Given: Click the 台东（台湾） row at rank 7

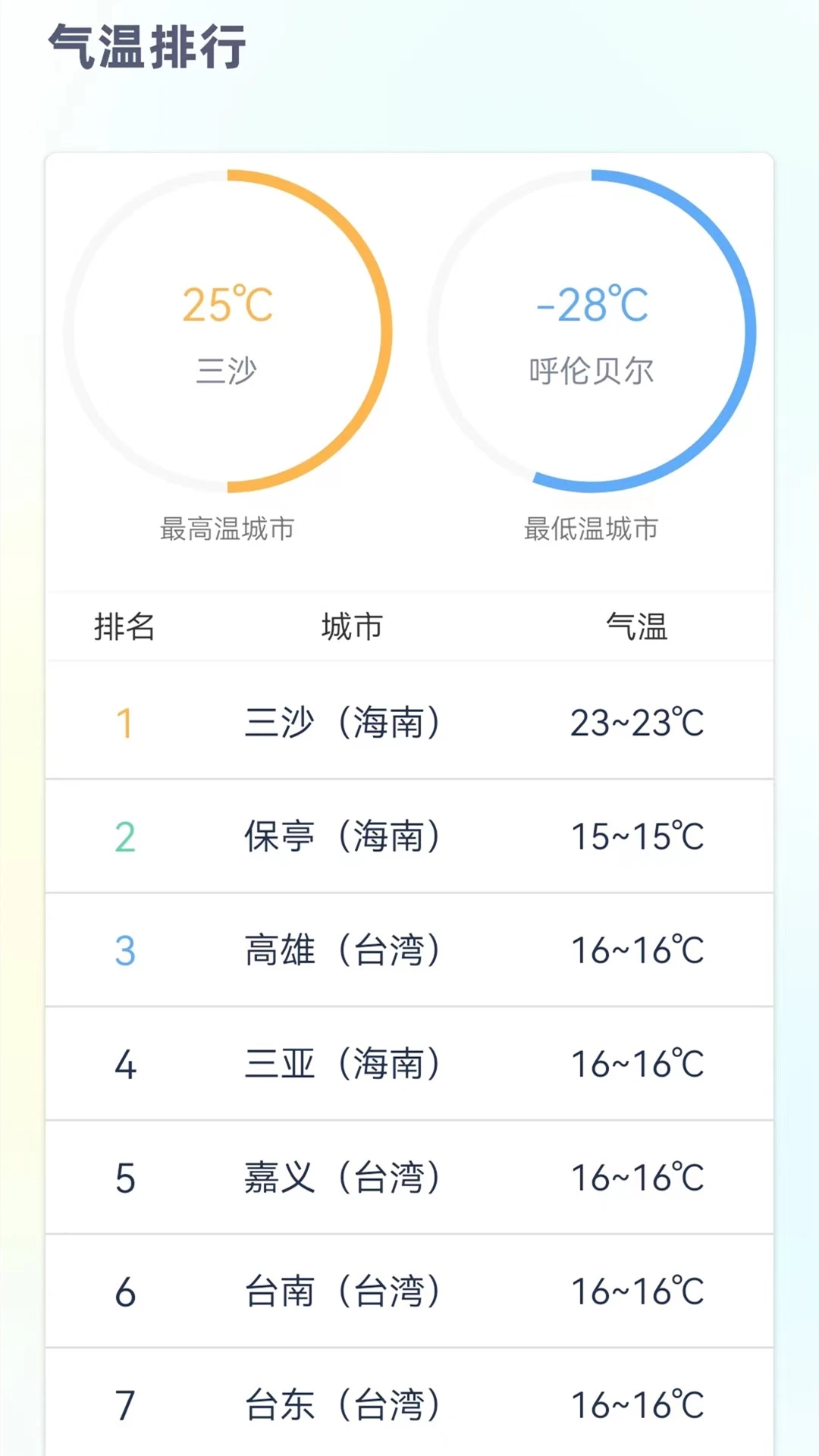Looking at the screenshot, I should [409, 1407].
